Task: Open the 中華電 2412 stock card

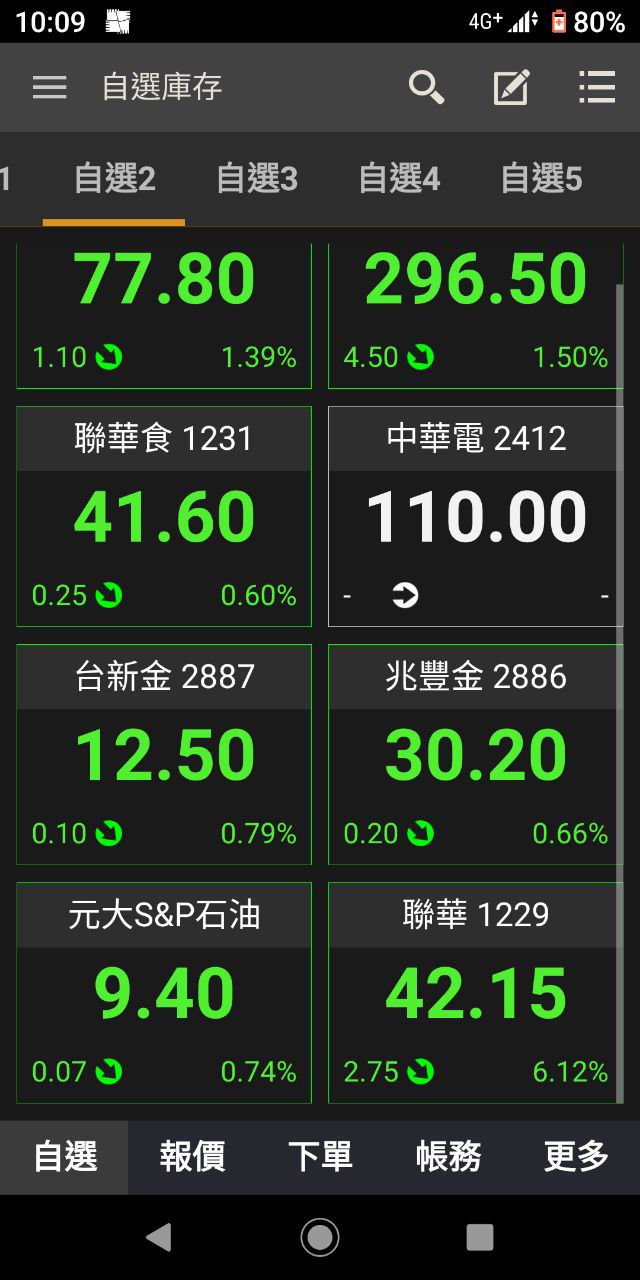Action: pyautogui.click(x=476, y=516)
